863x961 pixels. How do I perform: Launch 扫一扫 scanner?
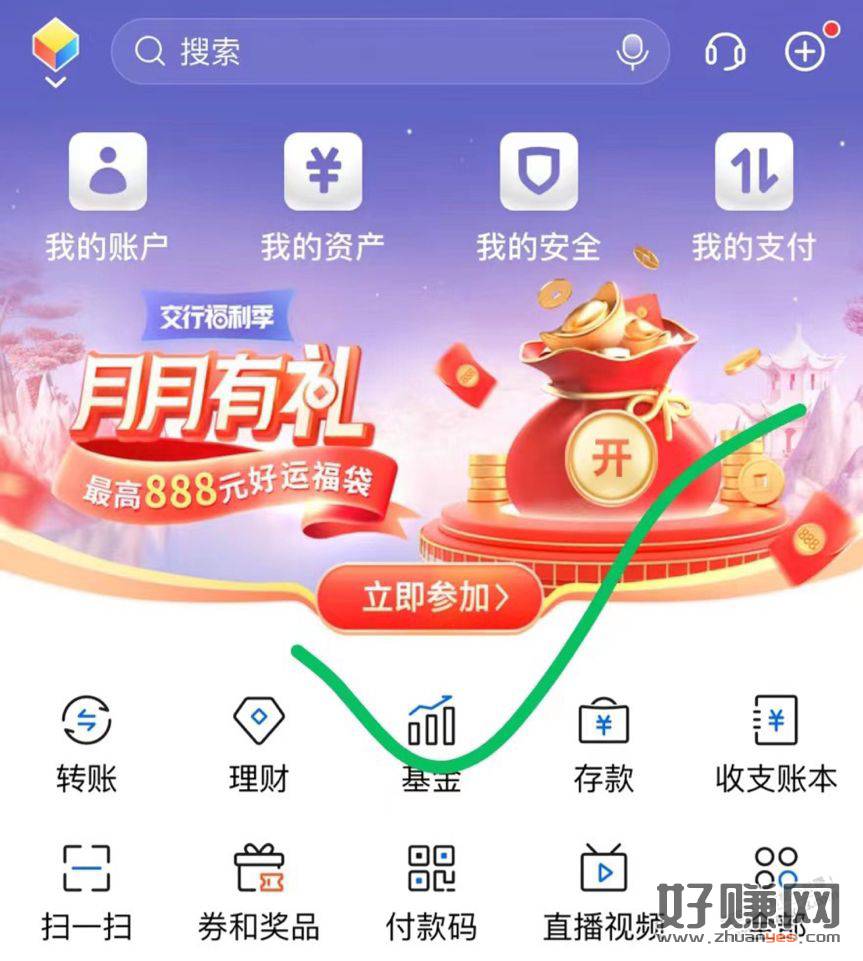[x=87, y=890]
